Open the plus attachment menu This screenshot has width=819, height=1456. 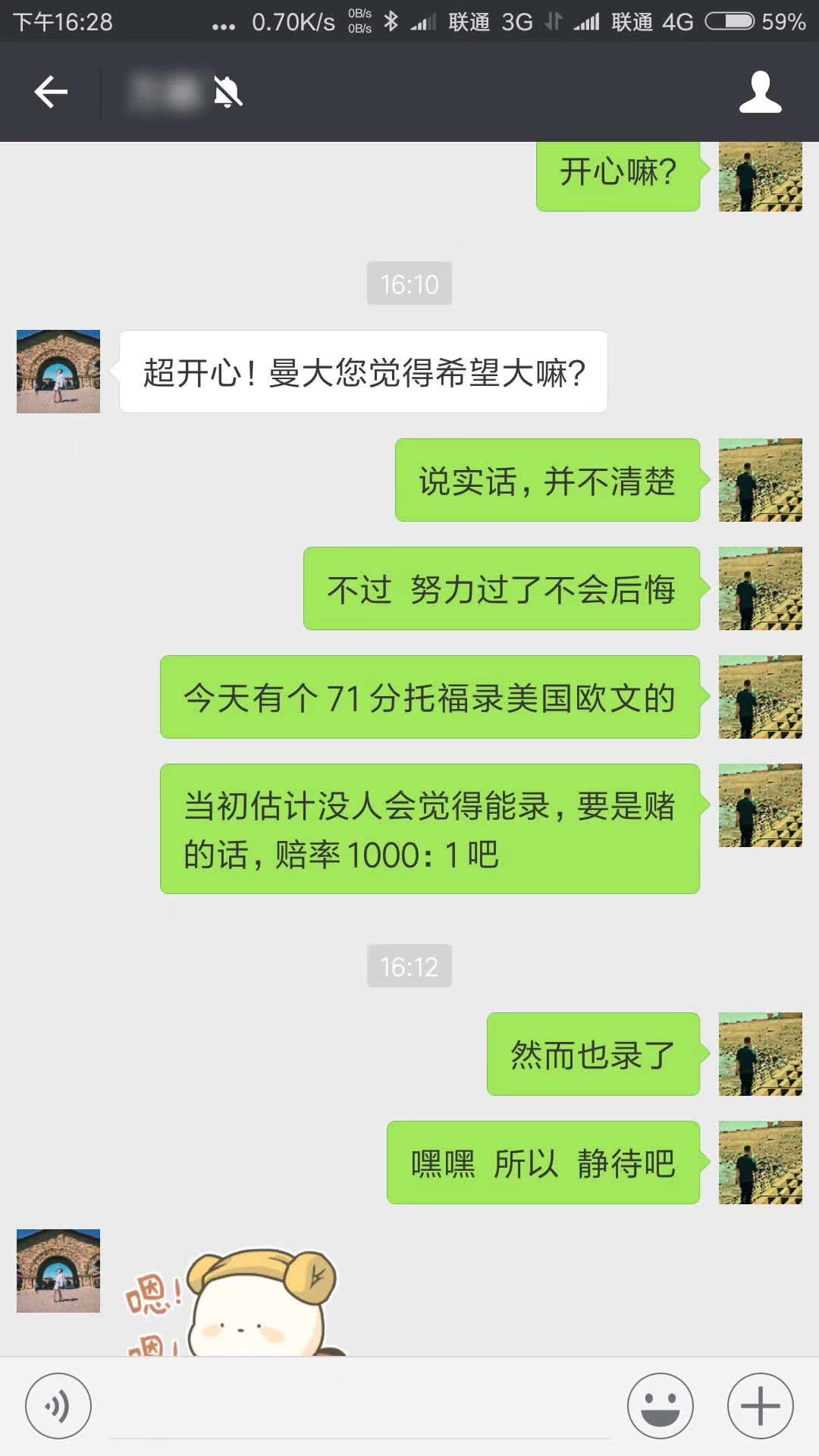(760, 1406)
